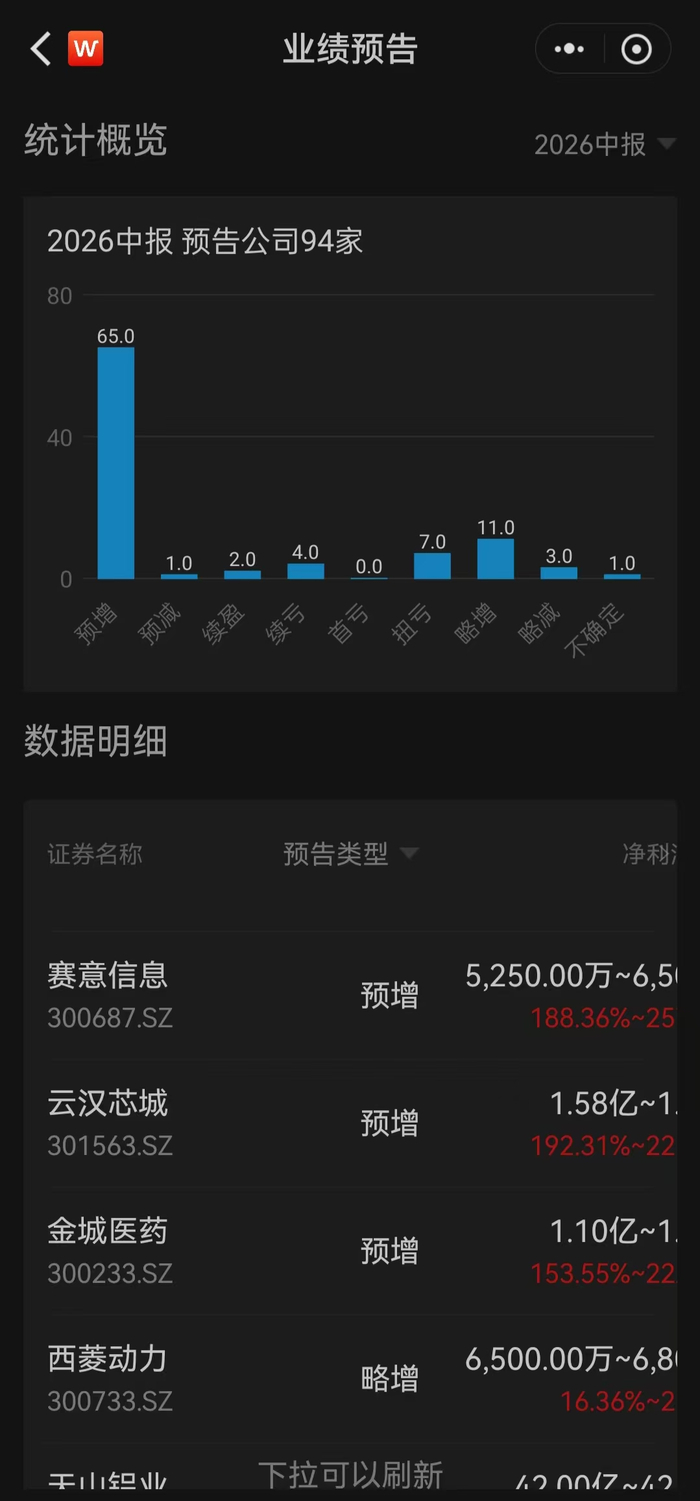Open the 云汉芯城 row
700x1501 pixels.
pos(350,1124)
